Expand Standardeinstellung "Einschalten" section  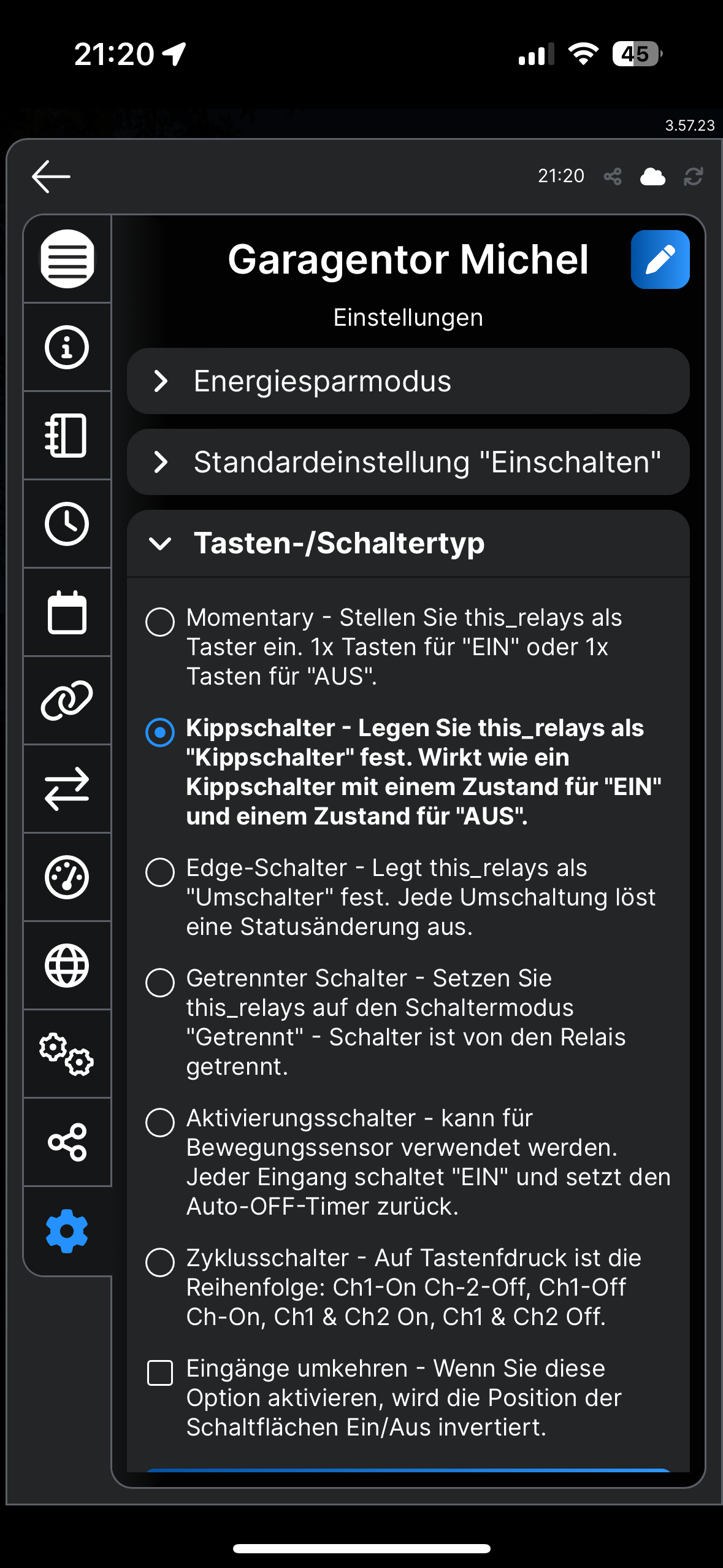pyautogui.click(x=408, y=462)
